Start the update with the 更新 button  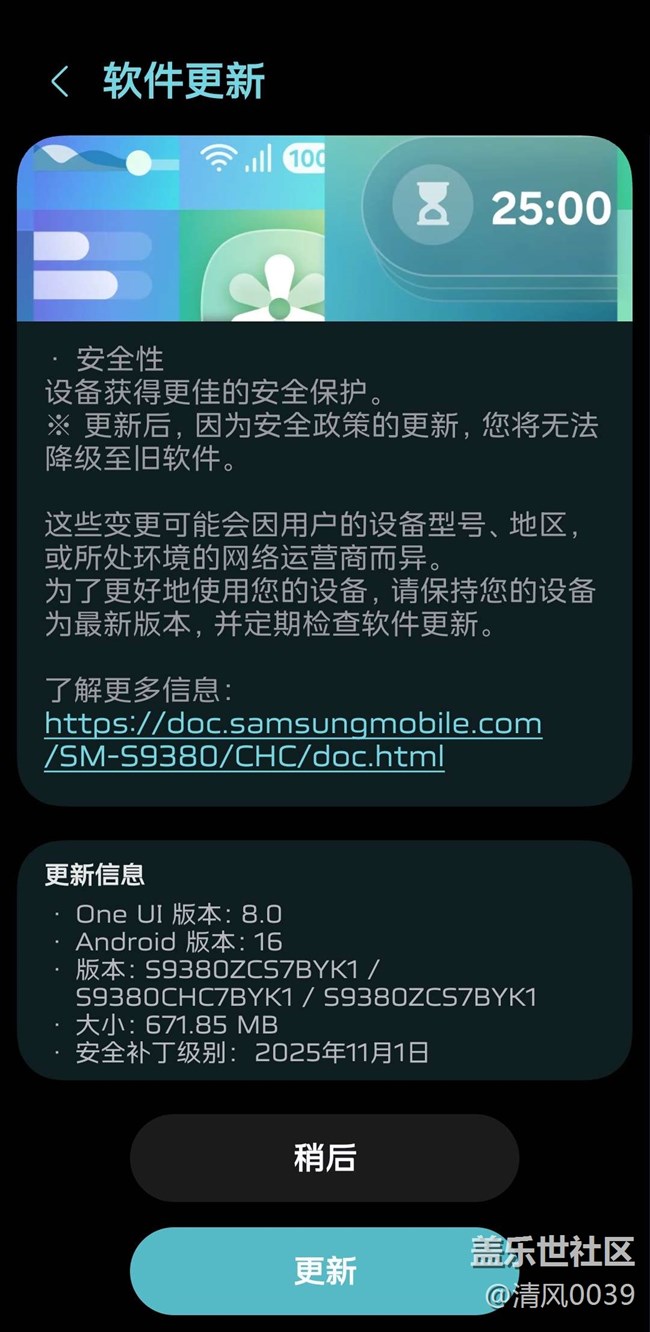(324, 1271)
